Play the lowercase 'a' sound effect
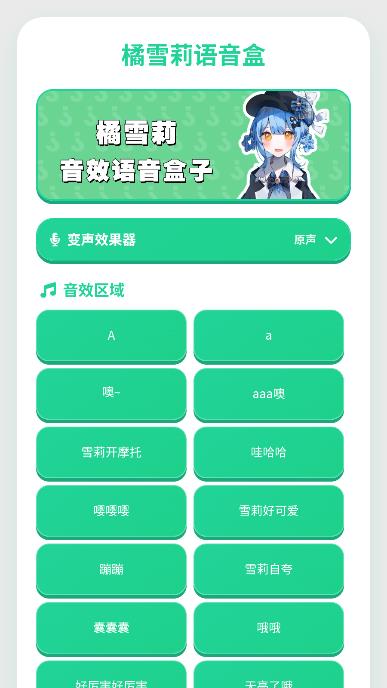Viewport: 387px width, 688px height. [x=269, y=336]
